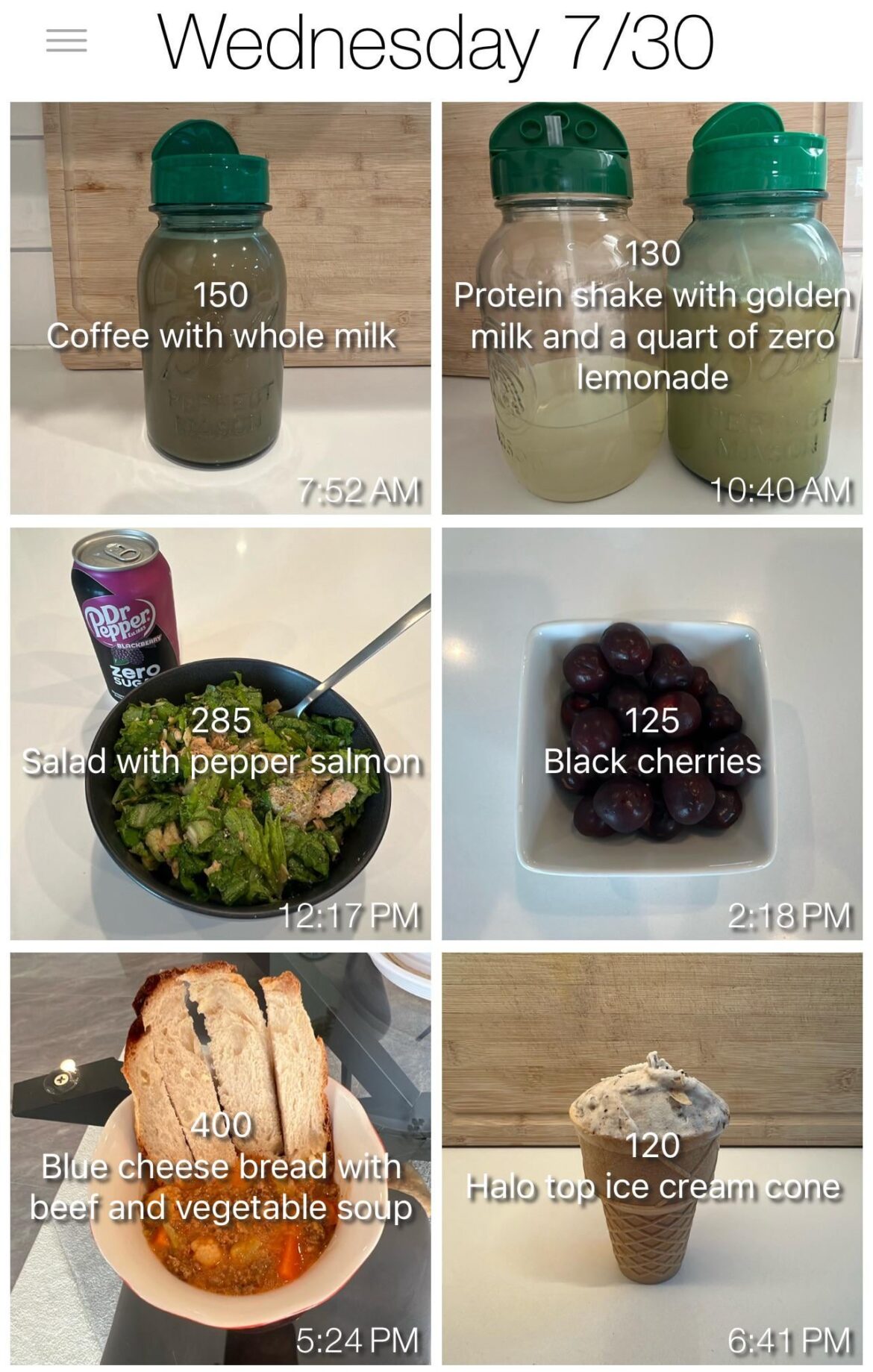Viewport: 873px width, 1372px height.
Task: Open the Salad with pepper salmon entry
Action: [220, 734]
